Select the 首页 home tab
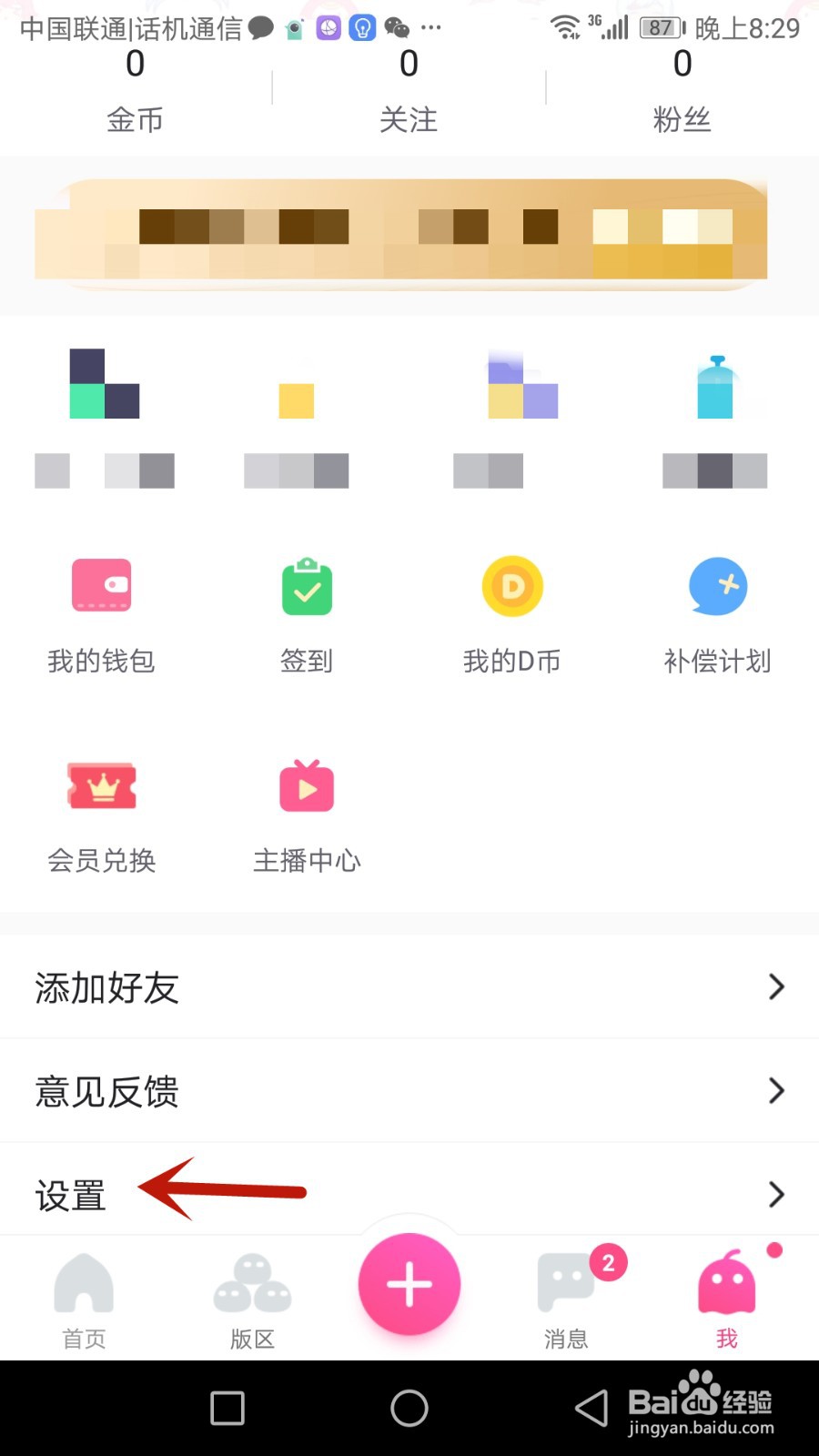The width and height of the screenshot is (819, 1456). coord(84,1297)
